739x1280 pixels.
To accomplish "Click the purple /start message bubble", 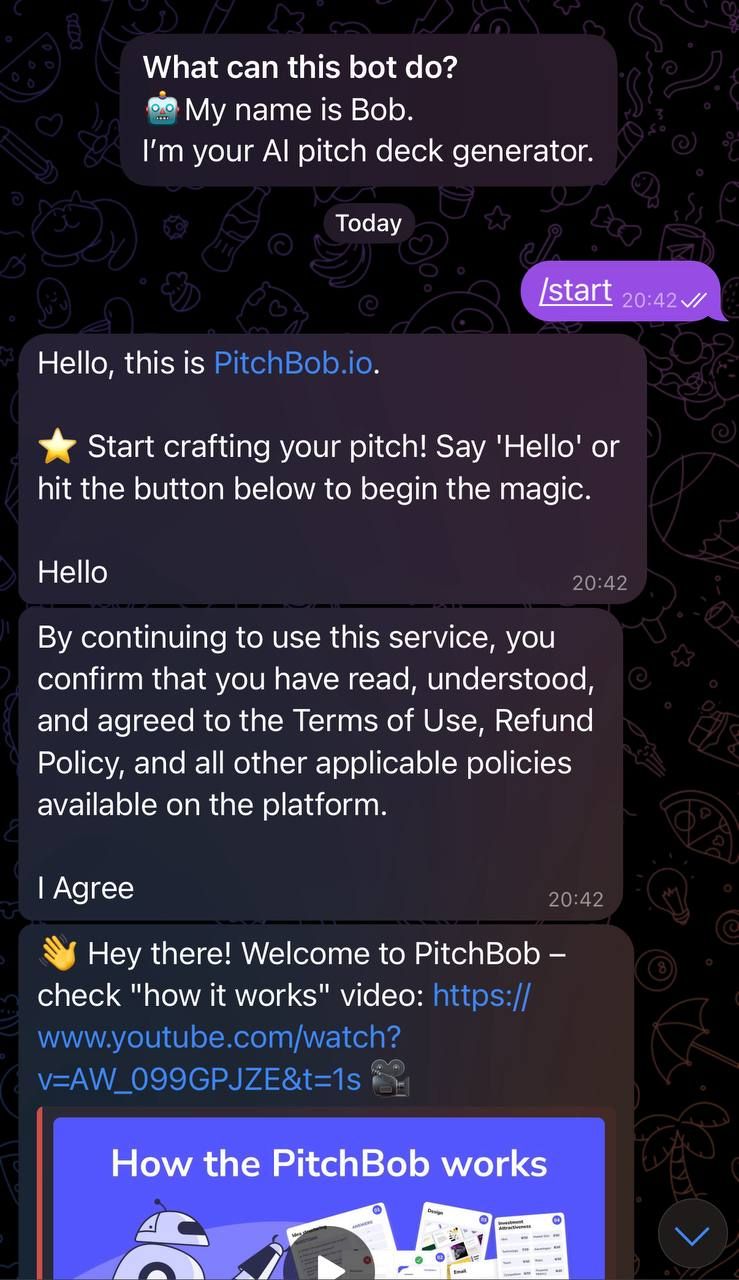I will click(620, 291).
